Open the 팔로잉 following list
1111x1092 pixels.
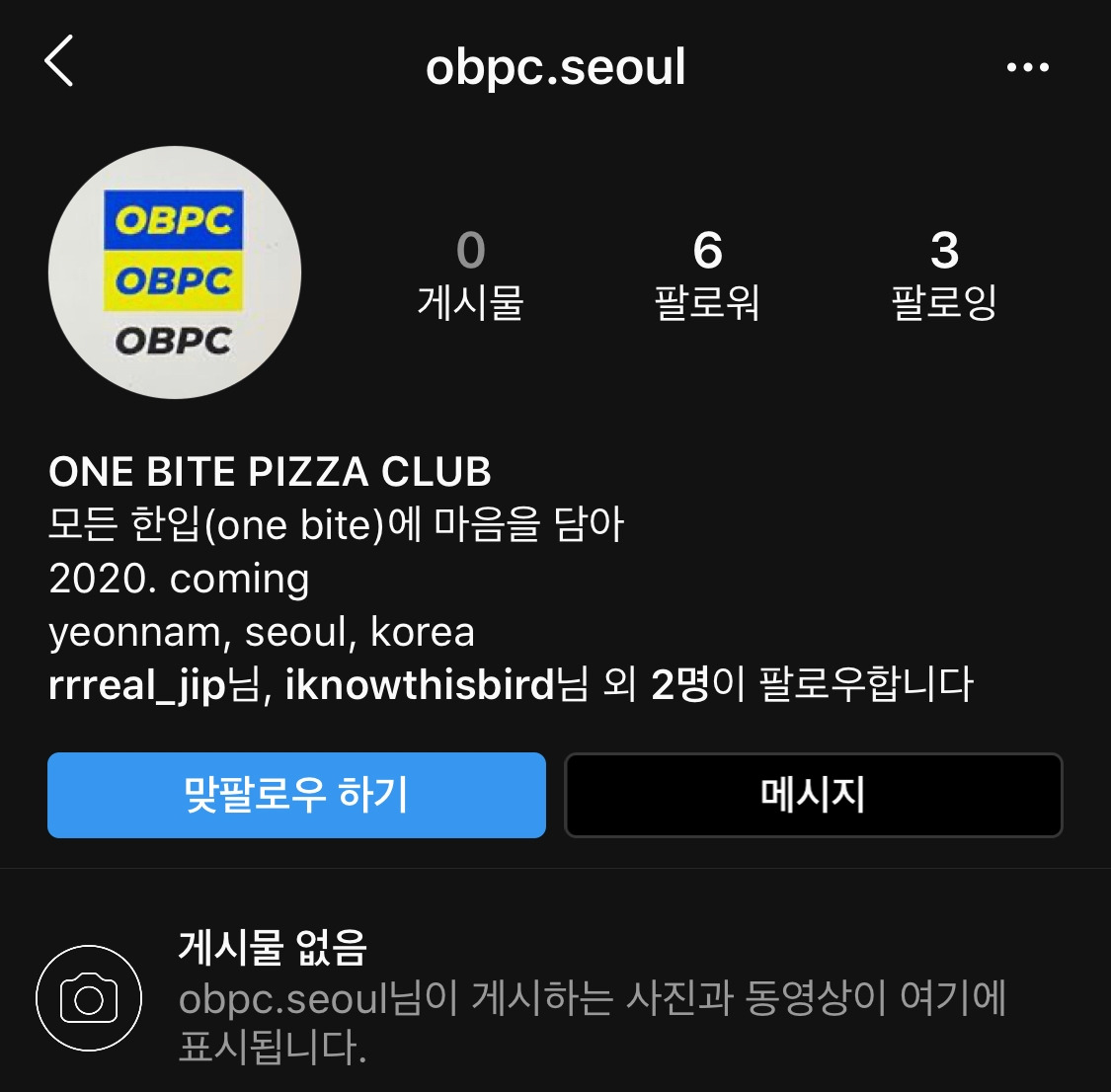click(944, 275)
